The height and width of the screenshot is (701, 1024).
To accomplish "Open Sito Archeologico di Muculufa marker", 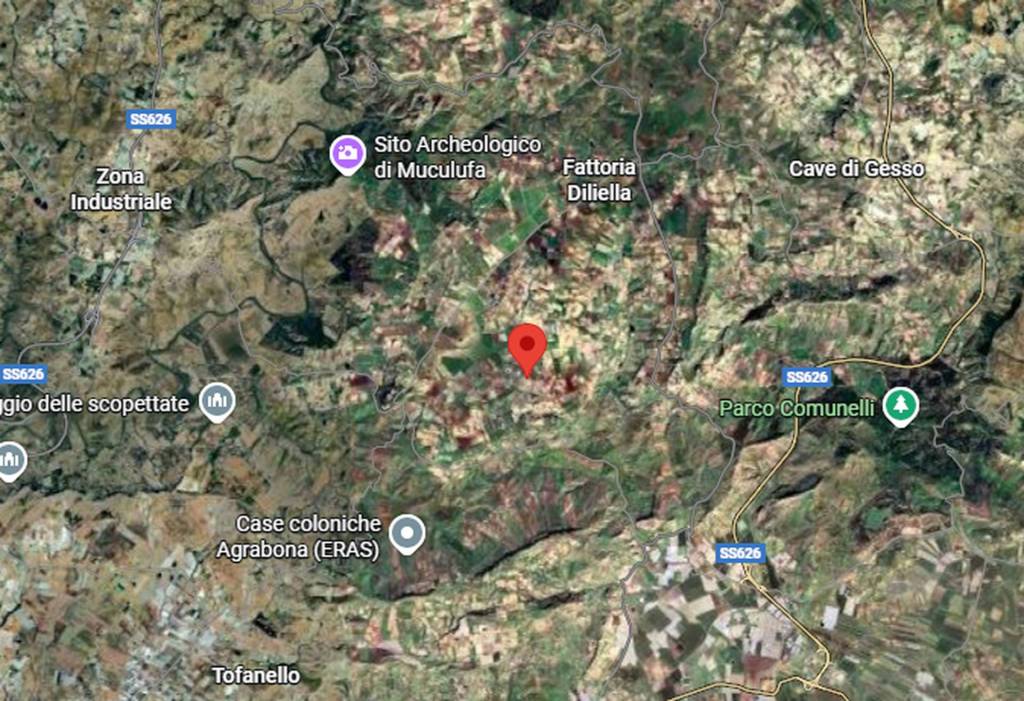I will (x=347, y=154).
